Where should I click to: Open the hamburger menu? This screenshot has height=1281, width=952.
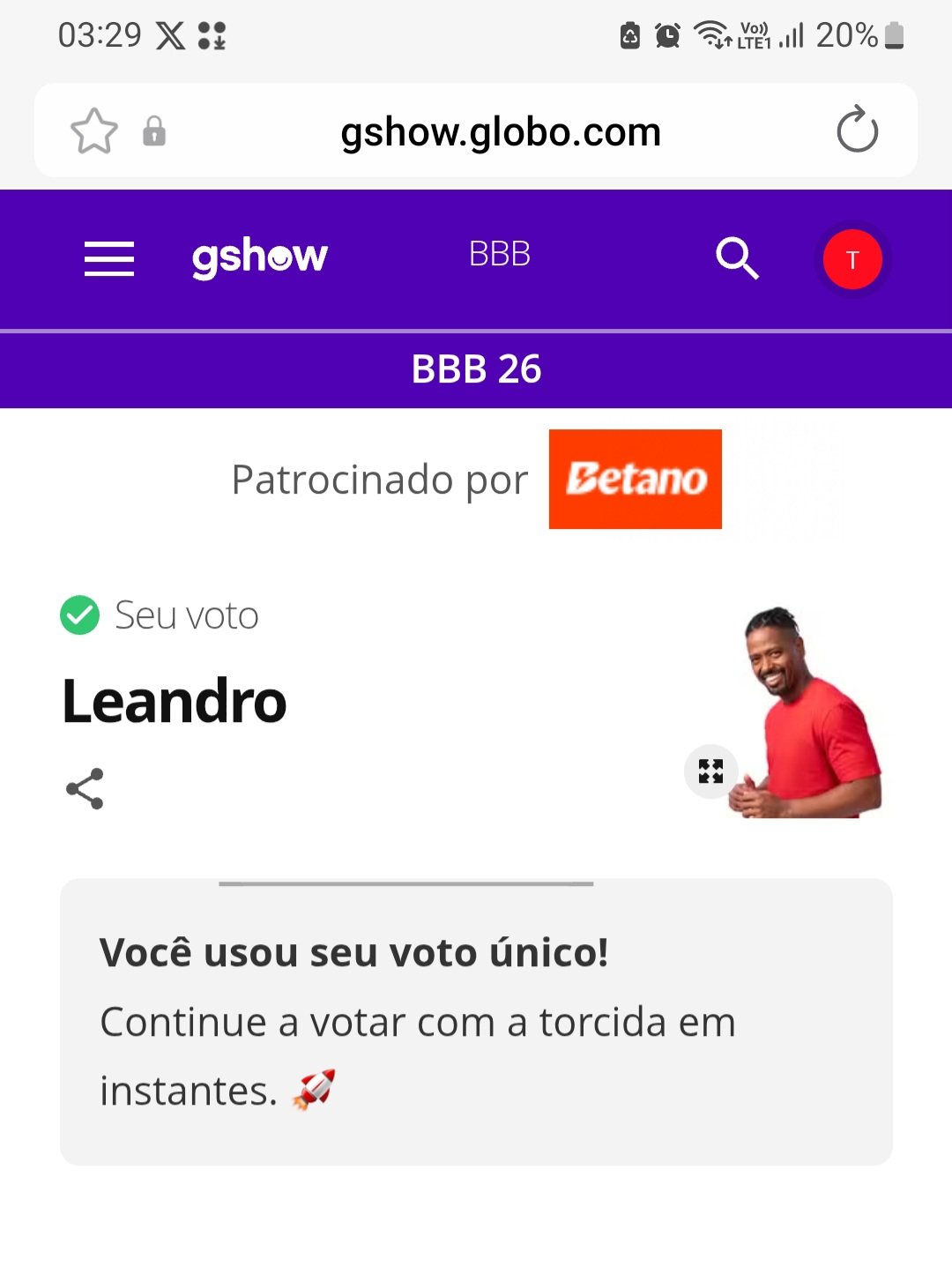(x=109, y=258)
